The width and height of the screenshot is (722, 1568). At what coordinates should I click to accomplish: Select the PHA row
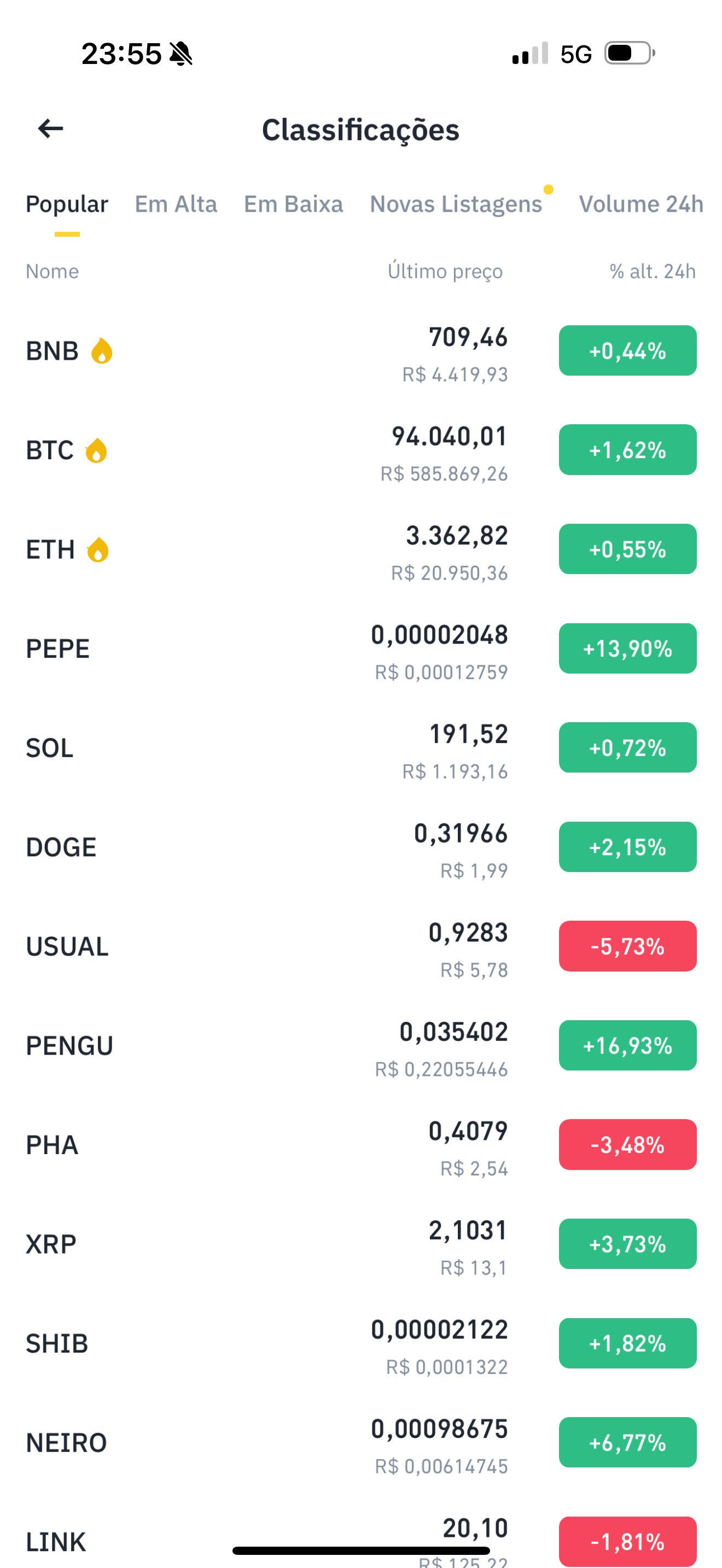click(x=361, y=1145)
